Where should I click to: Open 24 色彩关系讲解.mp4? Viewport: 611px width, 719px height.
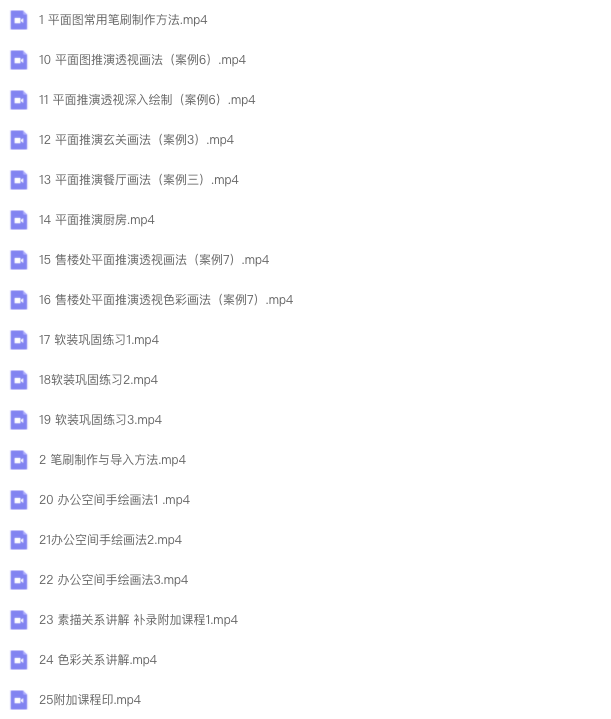[98, 660]
